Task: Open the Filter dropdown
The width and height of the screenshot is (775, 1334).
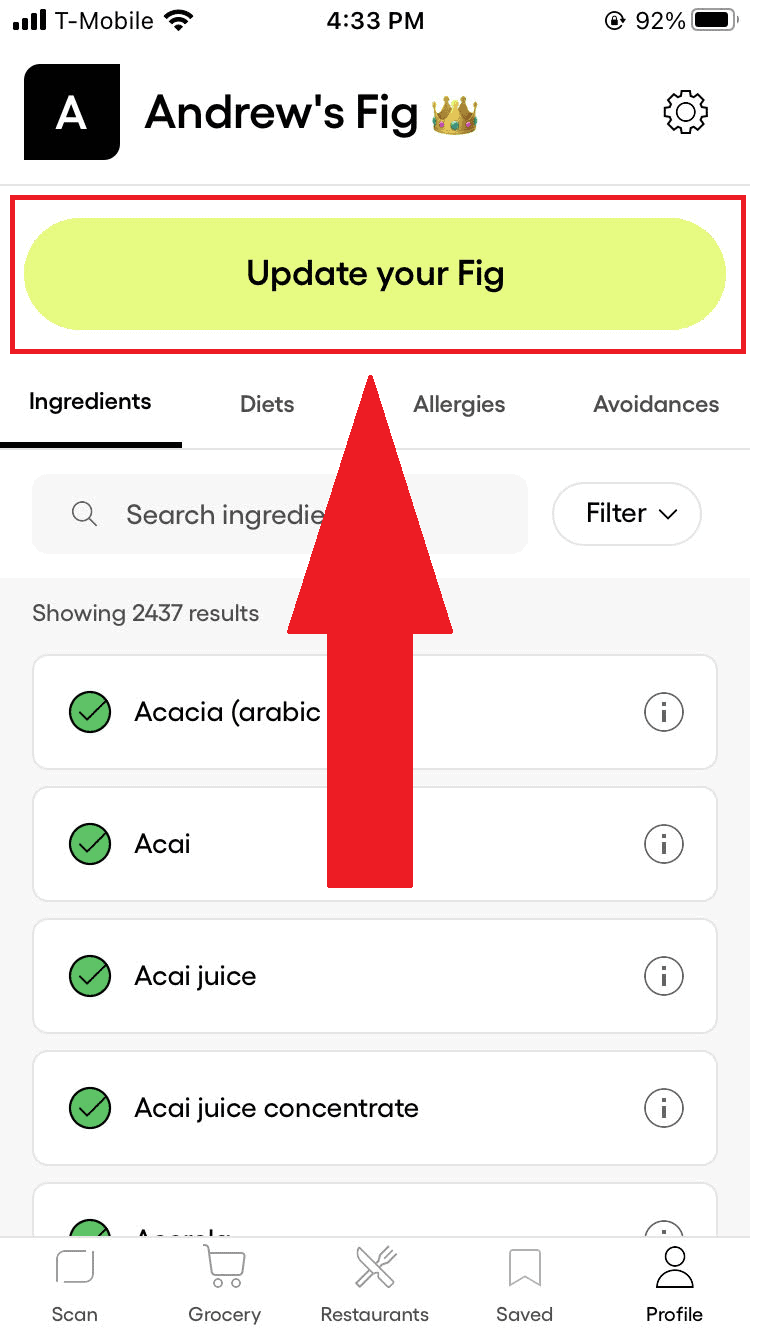Action: point(626,513)
